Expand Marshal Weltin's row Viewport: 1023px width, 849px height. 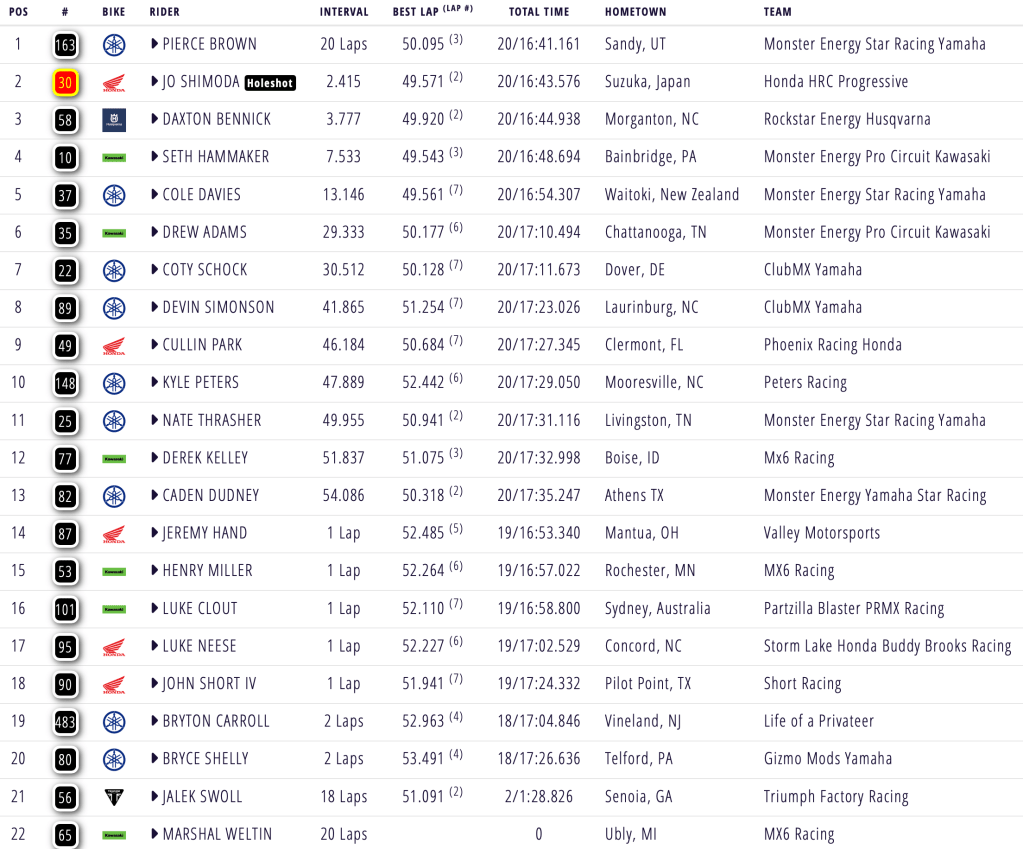155,834
